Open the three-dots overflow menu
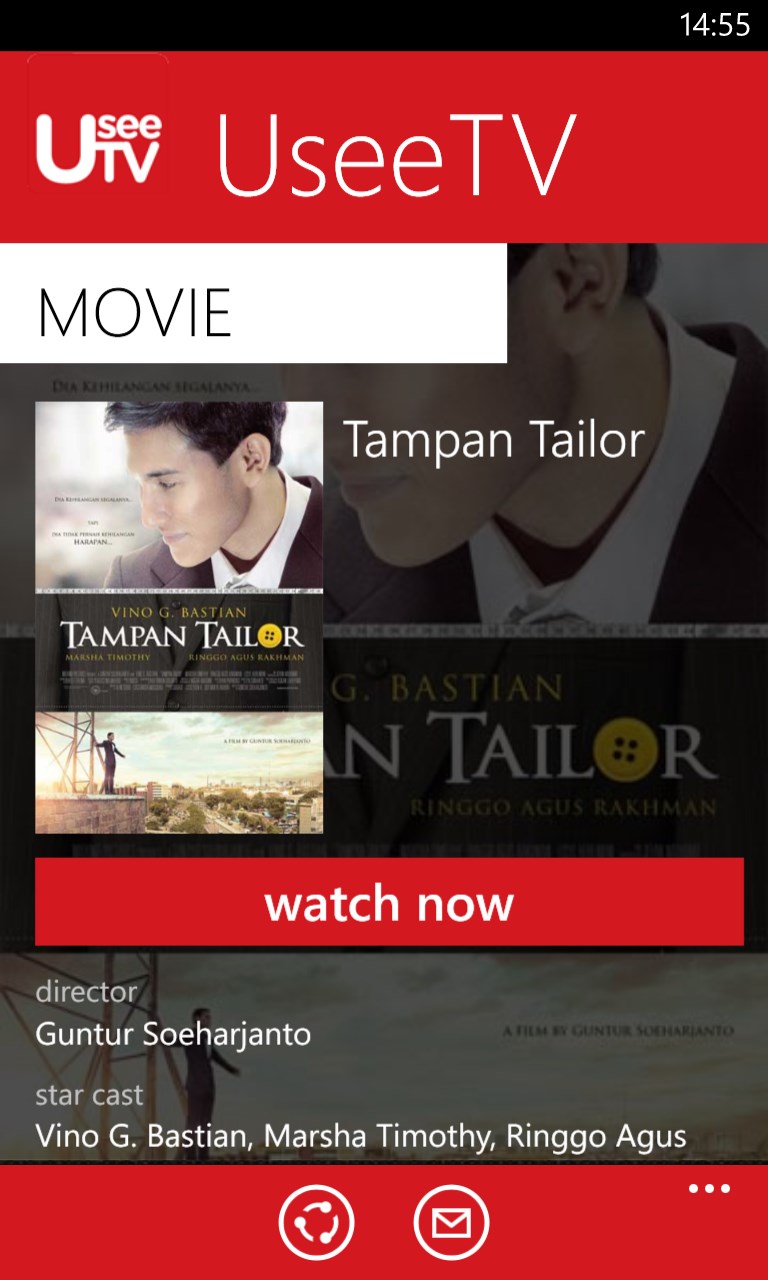Screen dimensions: 768x1280 tap(709, 1189)
